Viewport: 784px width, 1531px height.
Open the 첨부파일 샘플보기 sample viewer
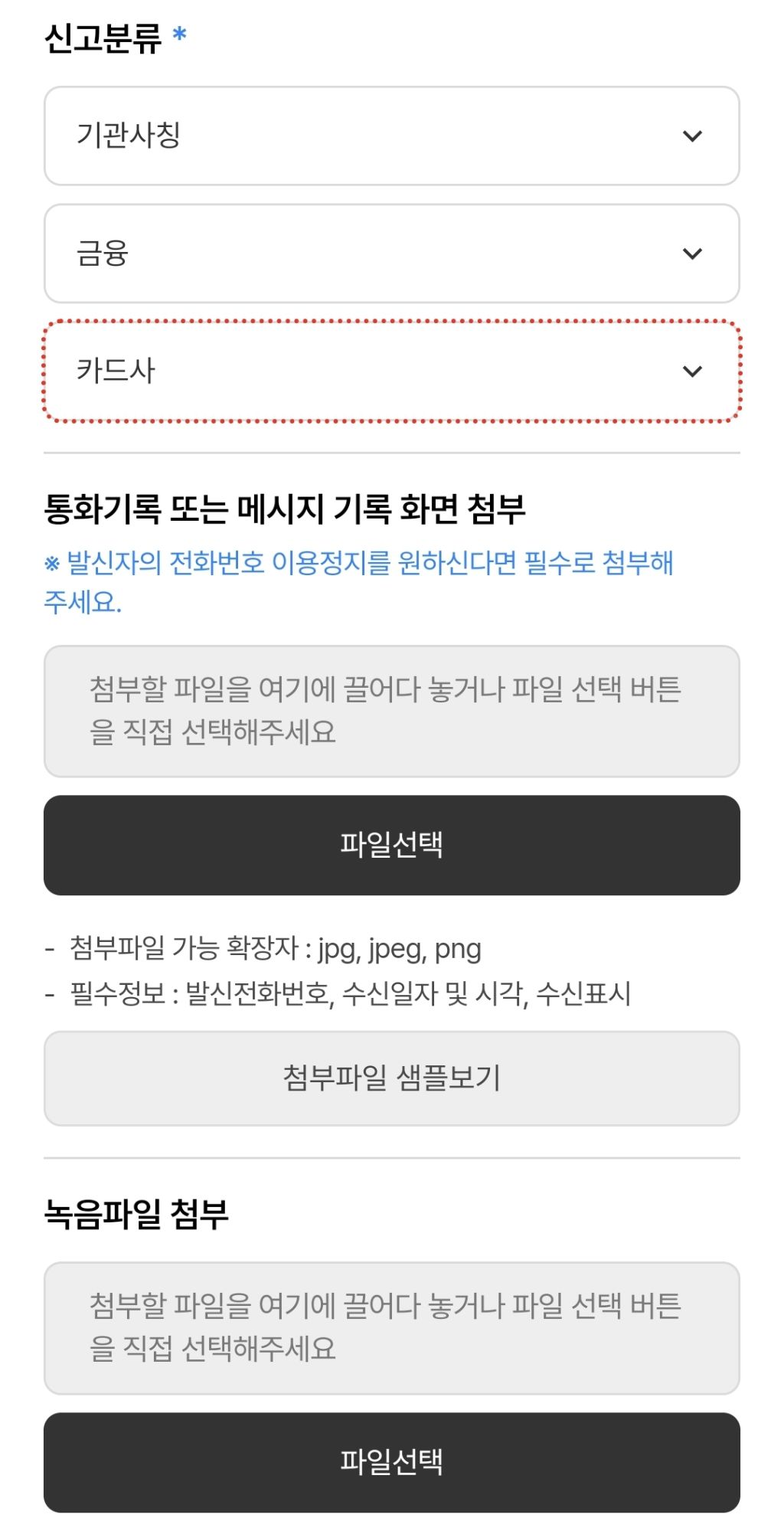coord(392,1078)
